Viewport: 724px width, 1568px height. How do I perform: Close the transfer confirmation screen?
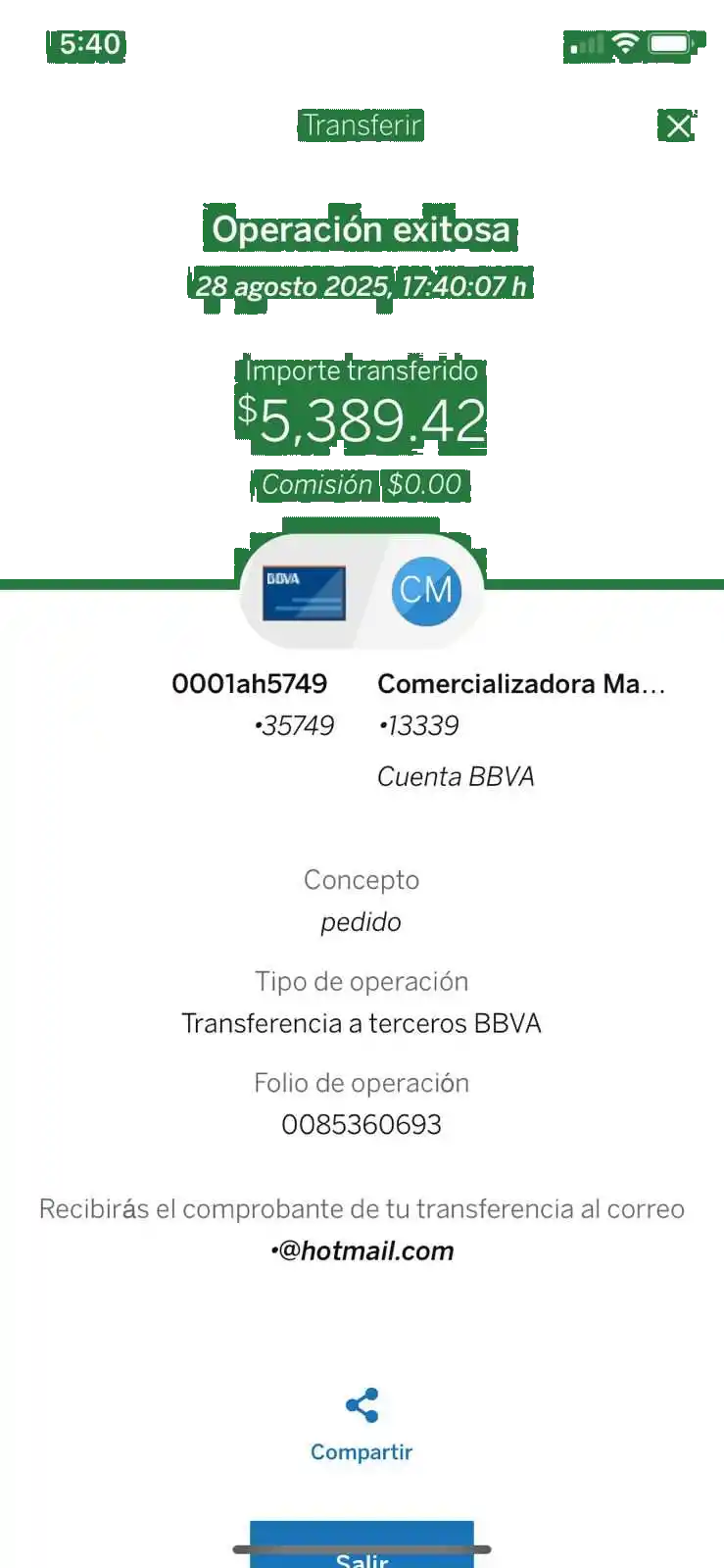(x=677, y=125)
